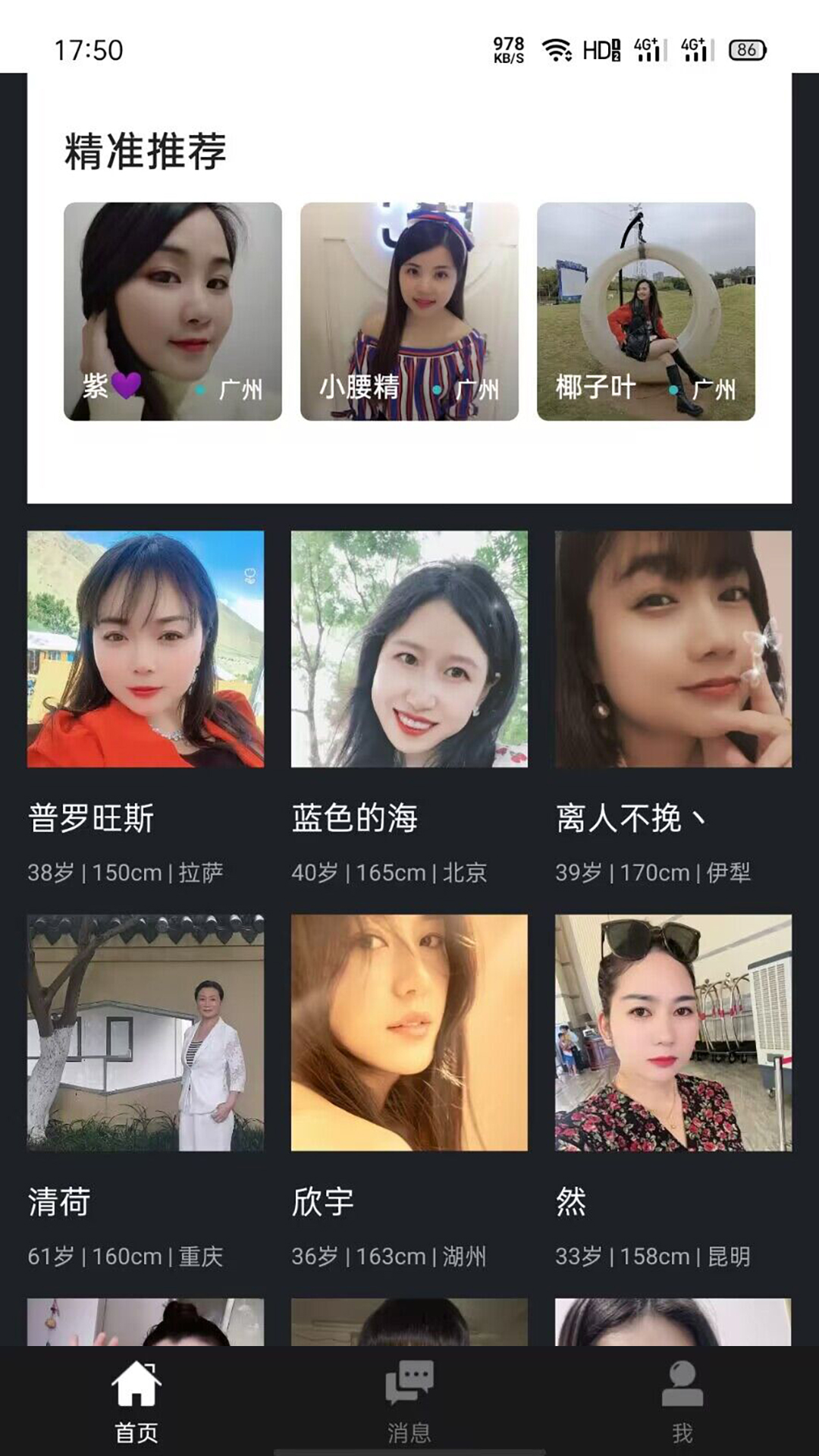Image resolution: width=819 pixels, height=1456 pixels.
Task: Go to the 首页 home tab
Action: pyautogui.click(x=136, y=1400)
